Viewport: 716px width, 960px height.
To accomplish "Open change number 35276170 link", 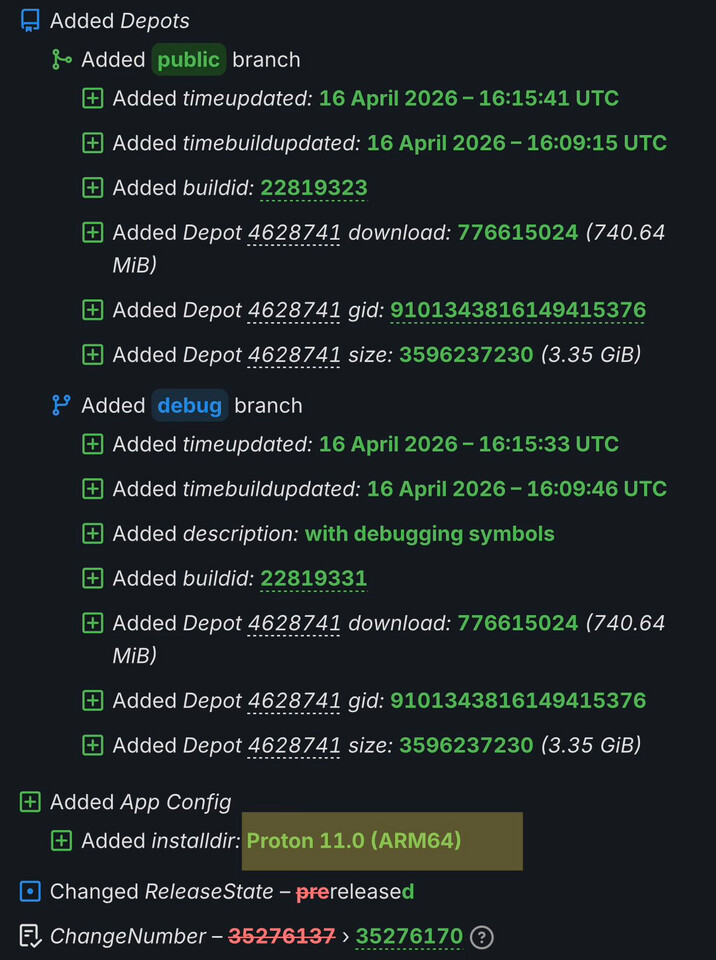I will [408, 937].
